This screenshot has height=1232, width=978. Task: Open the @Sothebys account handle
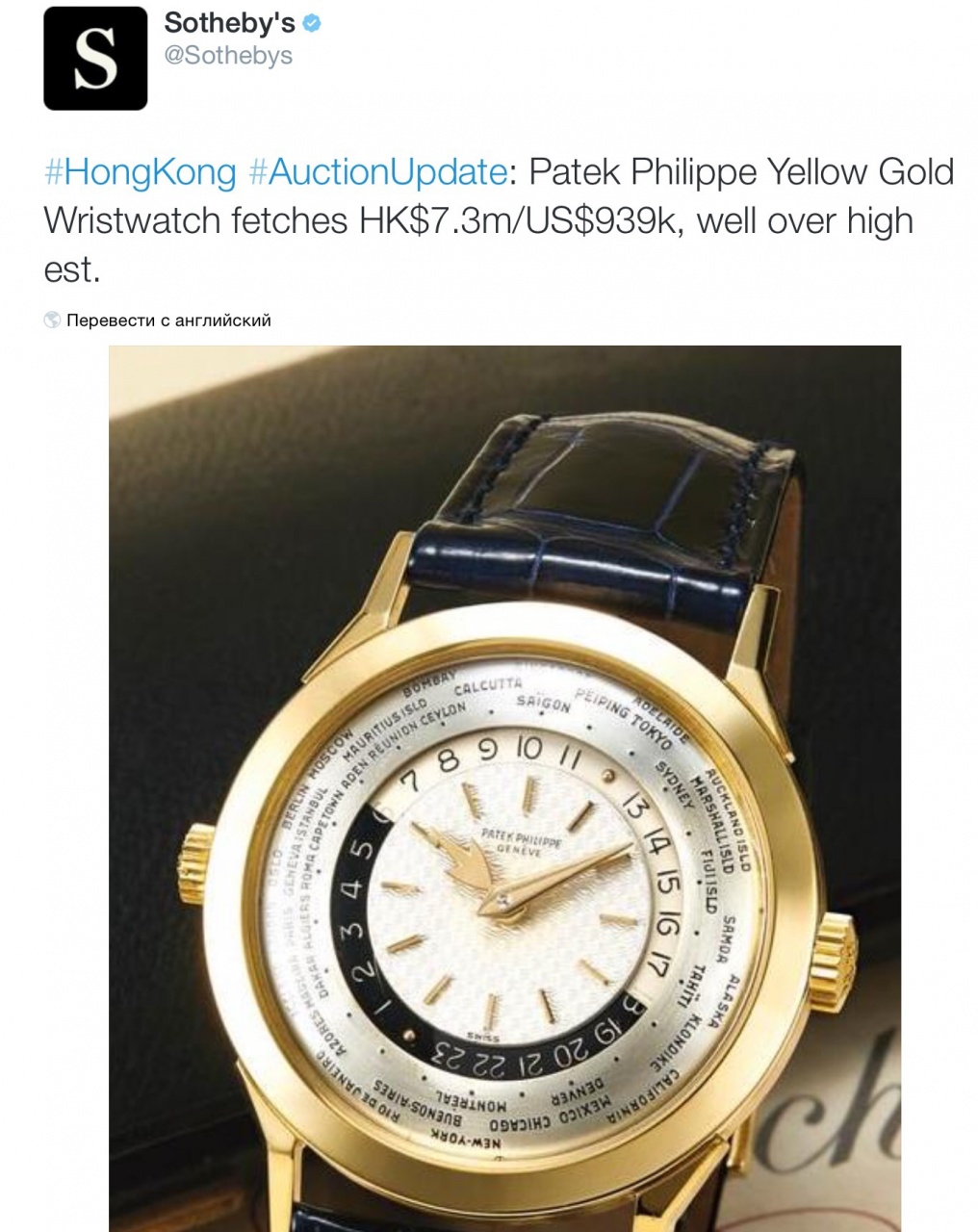click(228, 56)
